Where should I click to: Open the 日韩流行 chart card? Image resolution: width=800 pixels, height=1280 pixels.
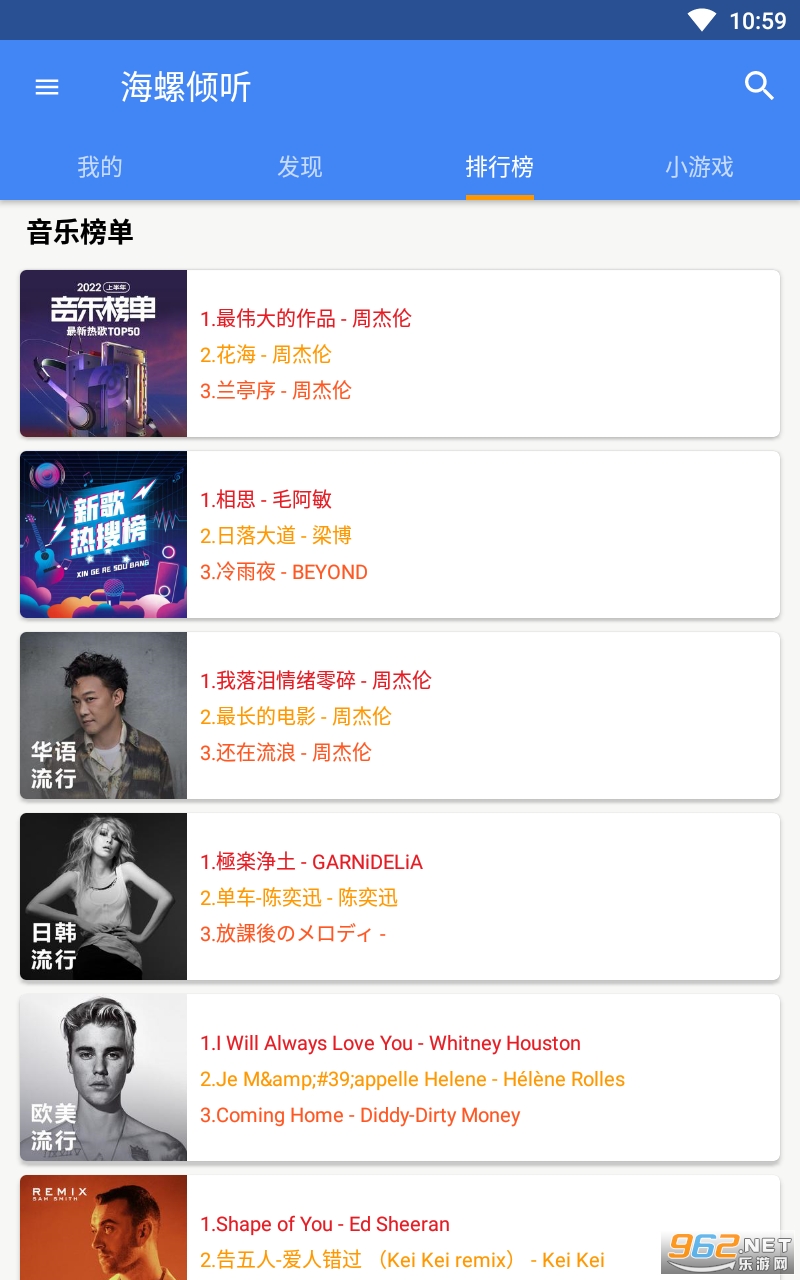(400, 897)
